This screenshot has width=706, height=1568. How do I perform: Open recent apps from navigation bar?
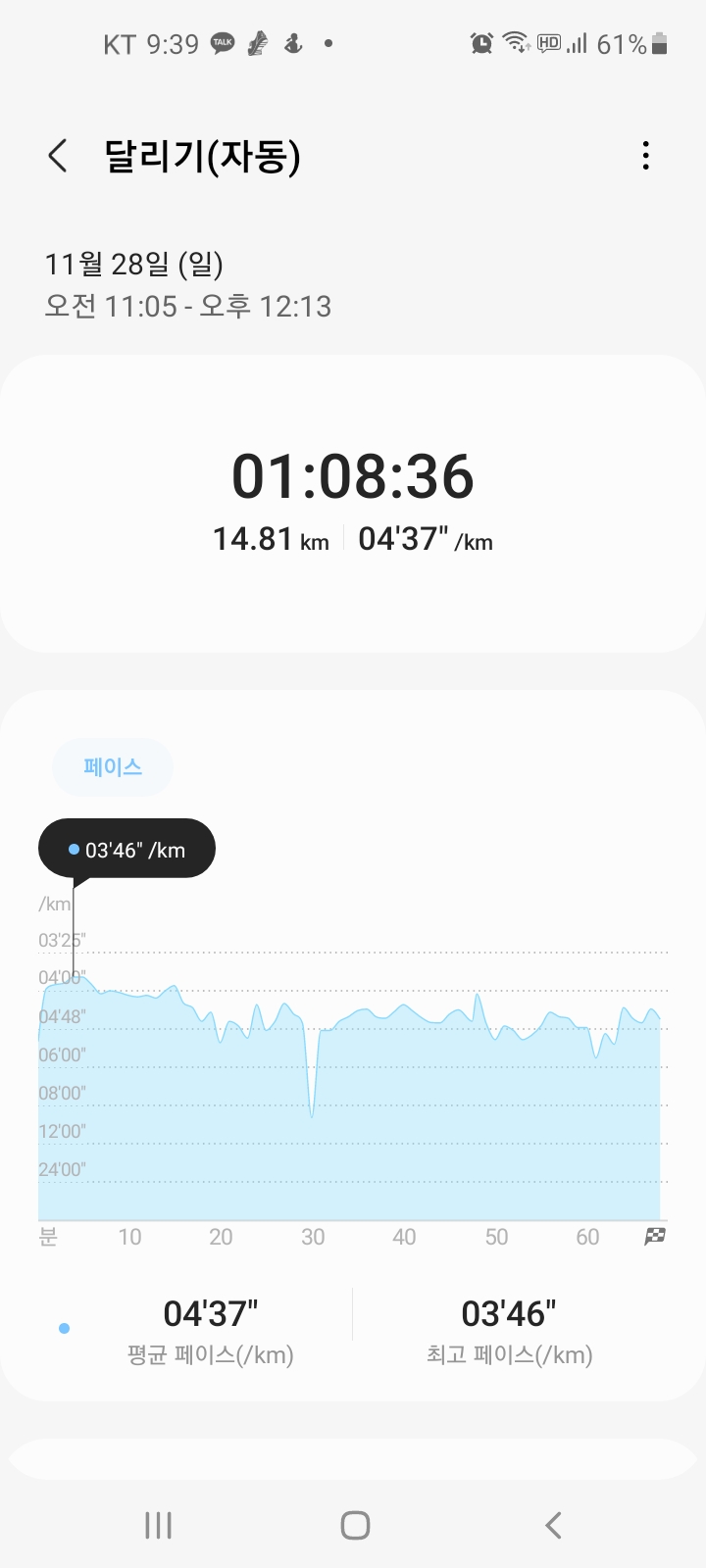pyautogui.click(x=158, y=1525)
